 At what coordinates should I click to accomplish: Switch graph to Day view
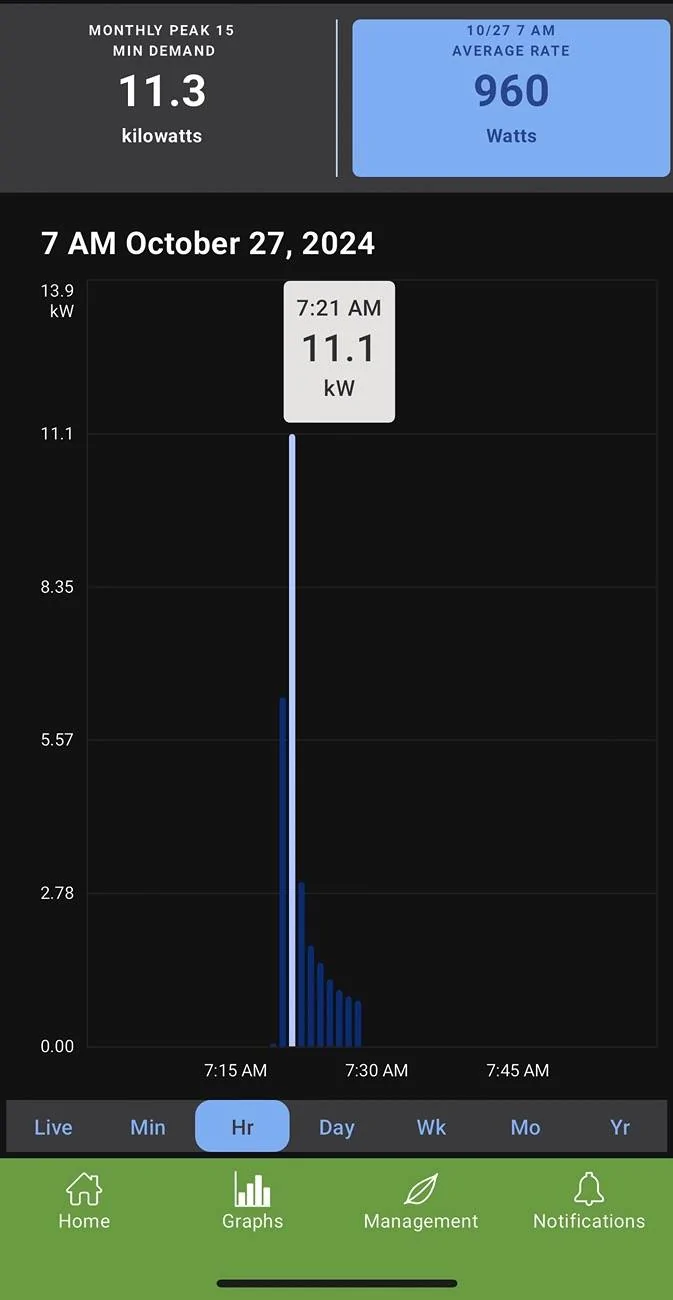(337, 1127)
